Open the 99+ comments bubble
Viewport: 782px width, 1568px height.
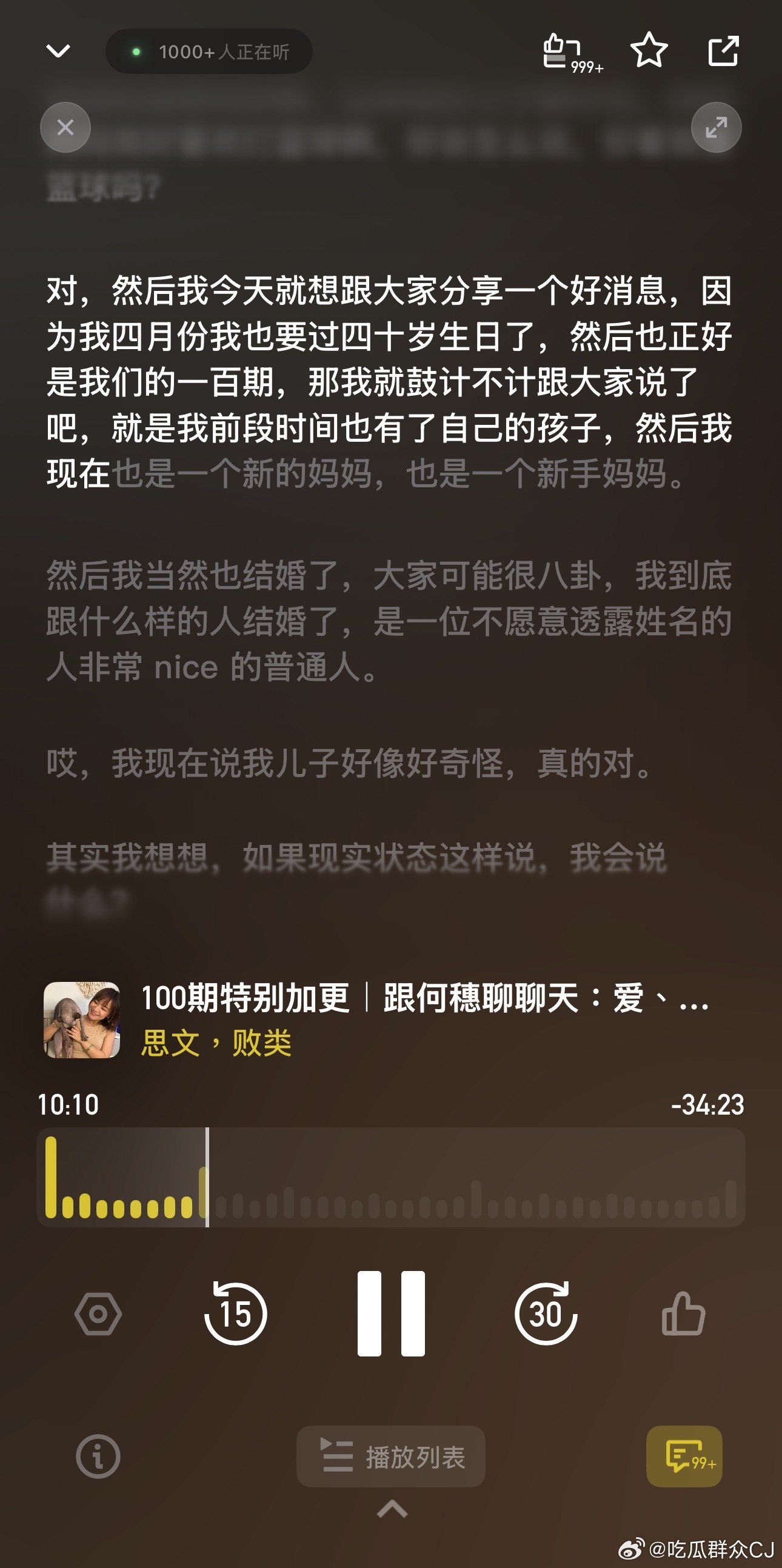pos(684,1456)
